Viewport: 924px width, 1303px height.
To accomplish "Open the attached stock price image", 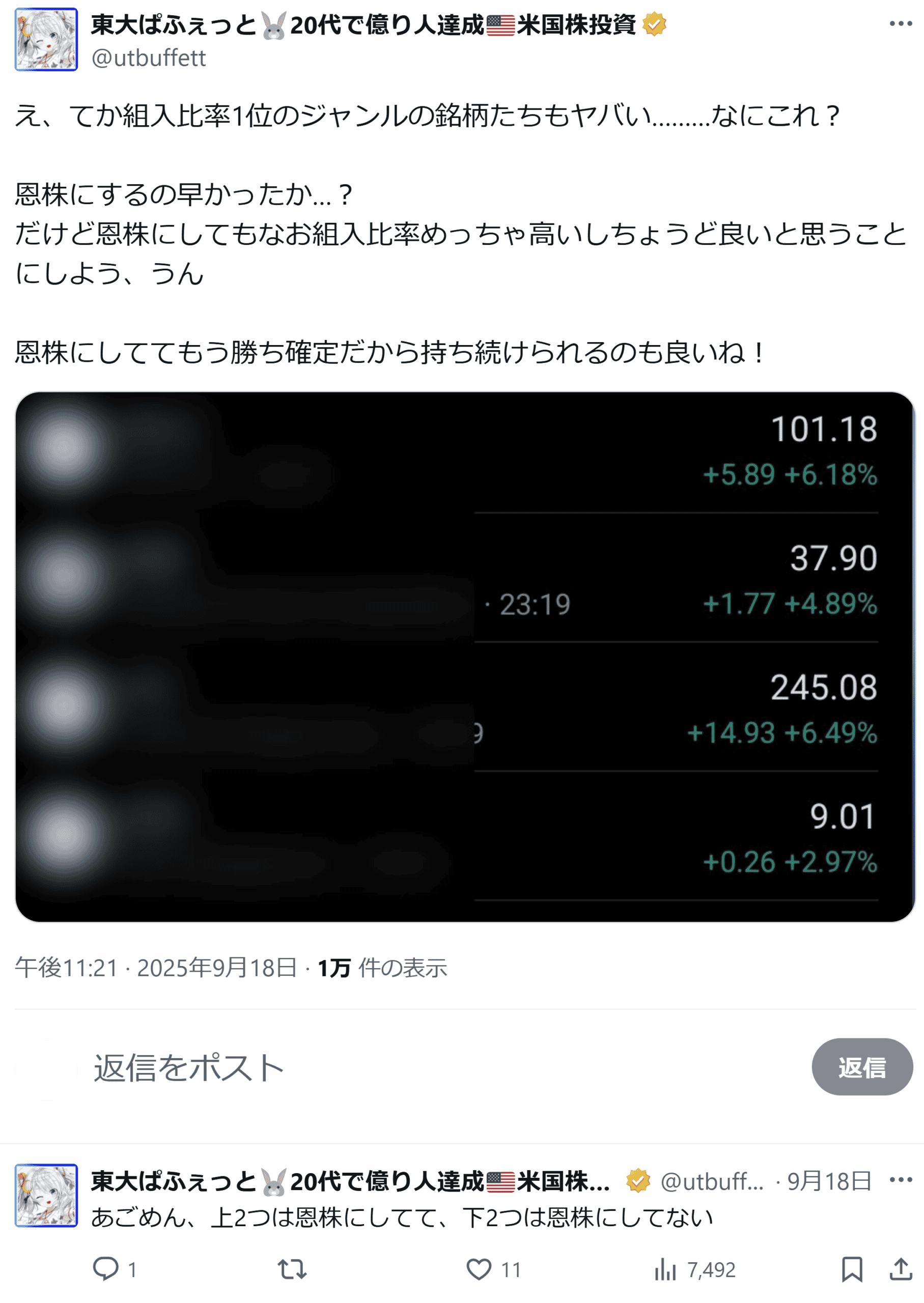I will click(x=464, y=656).
